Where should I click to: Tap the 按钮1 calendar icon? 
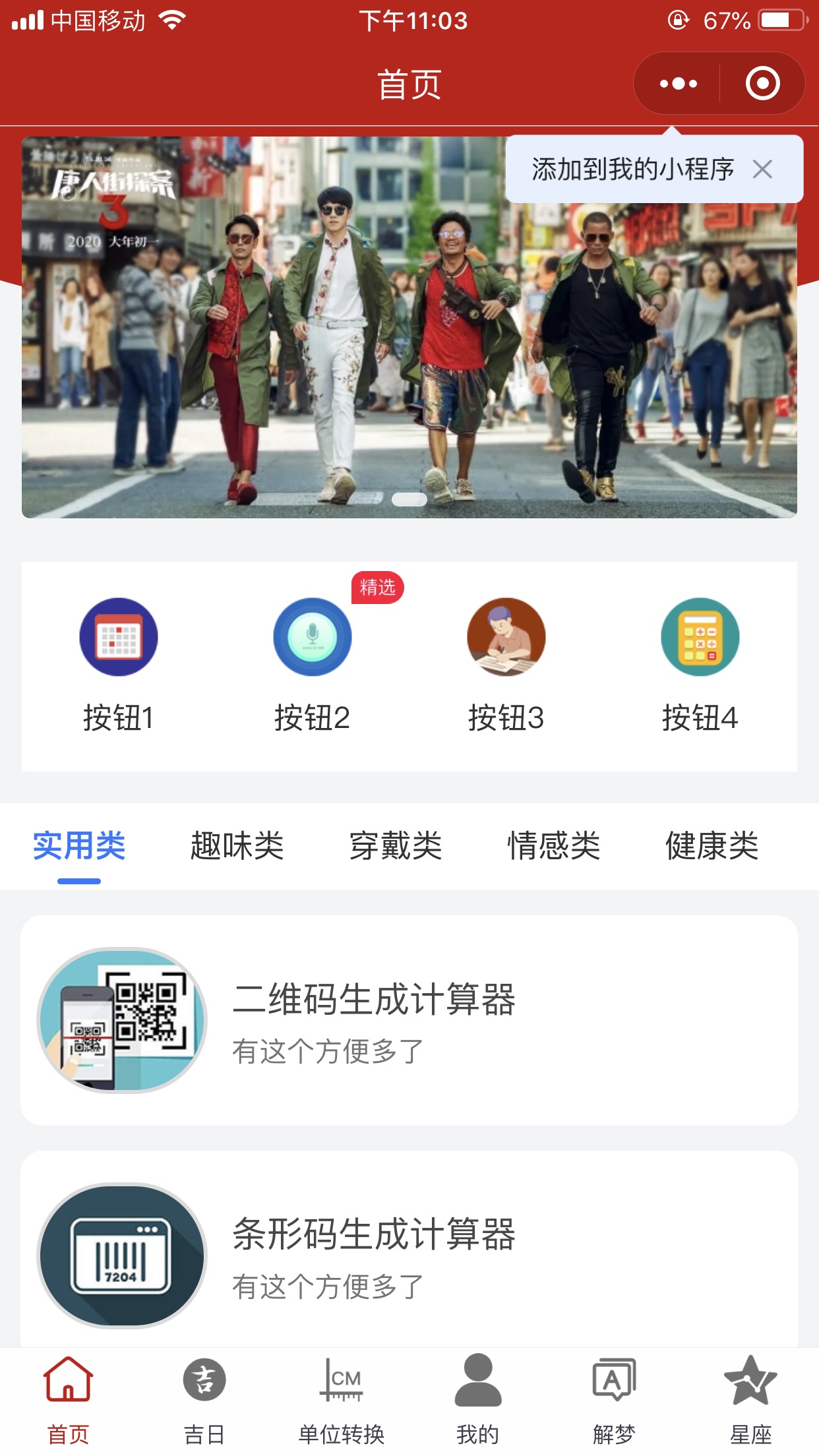[x=119, y=637]
